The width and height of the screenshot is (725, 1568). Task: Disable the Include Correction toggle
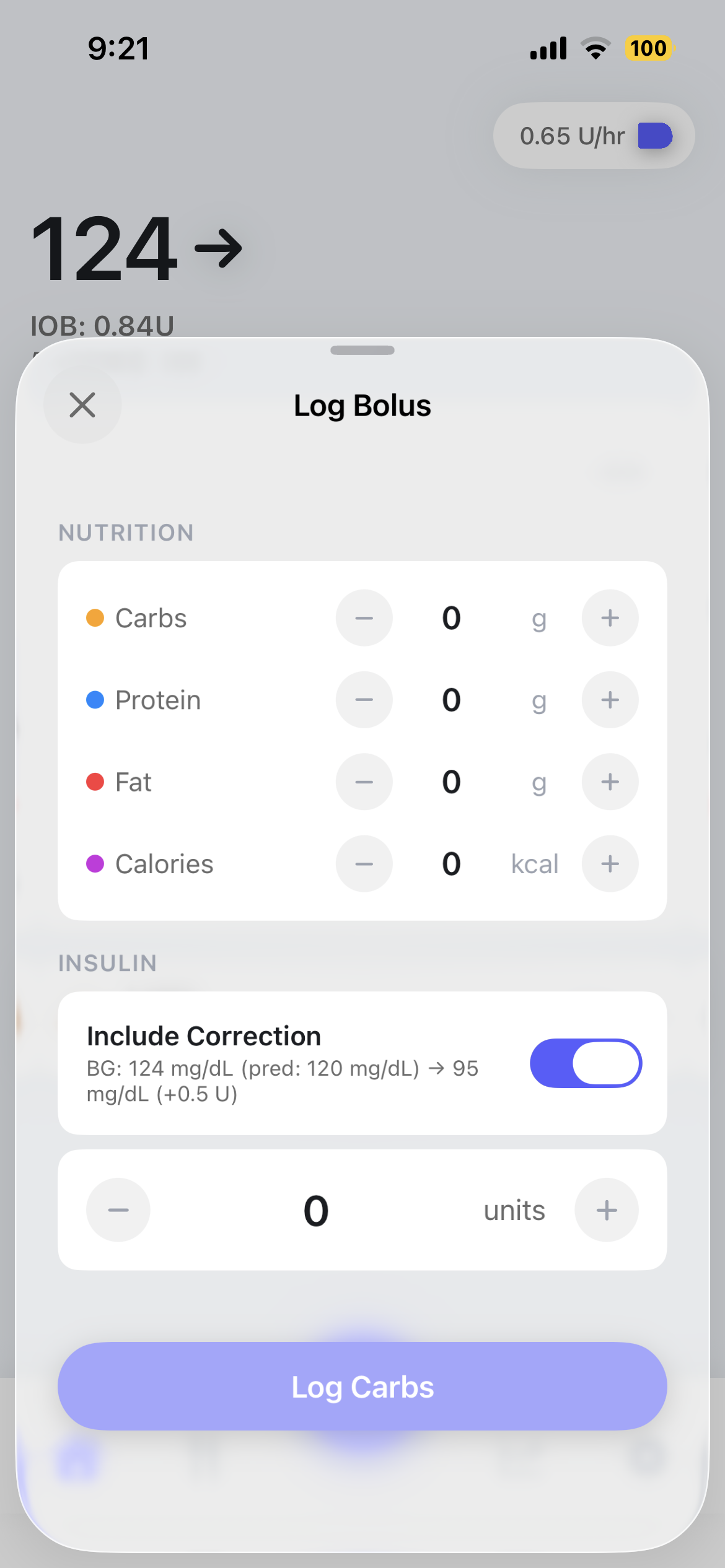586,1063
